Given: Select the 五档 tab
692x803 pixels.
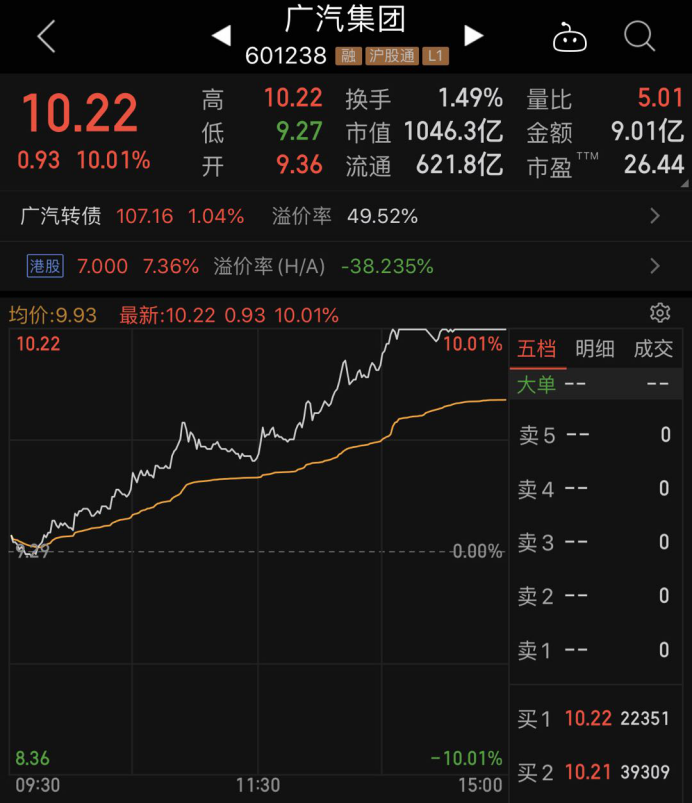Looking at the screenshot, I should coord(536,348).
